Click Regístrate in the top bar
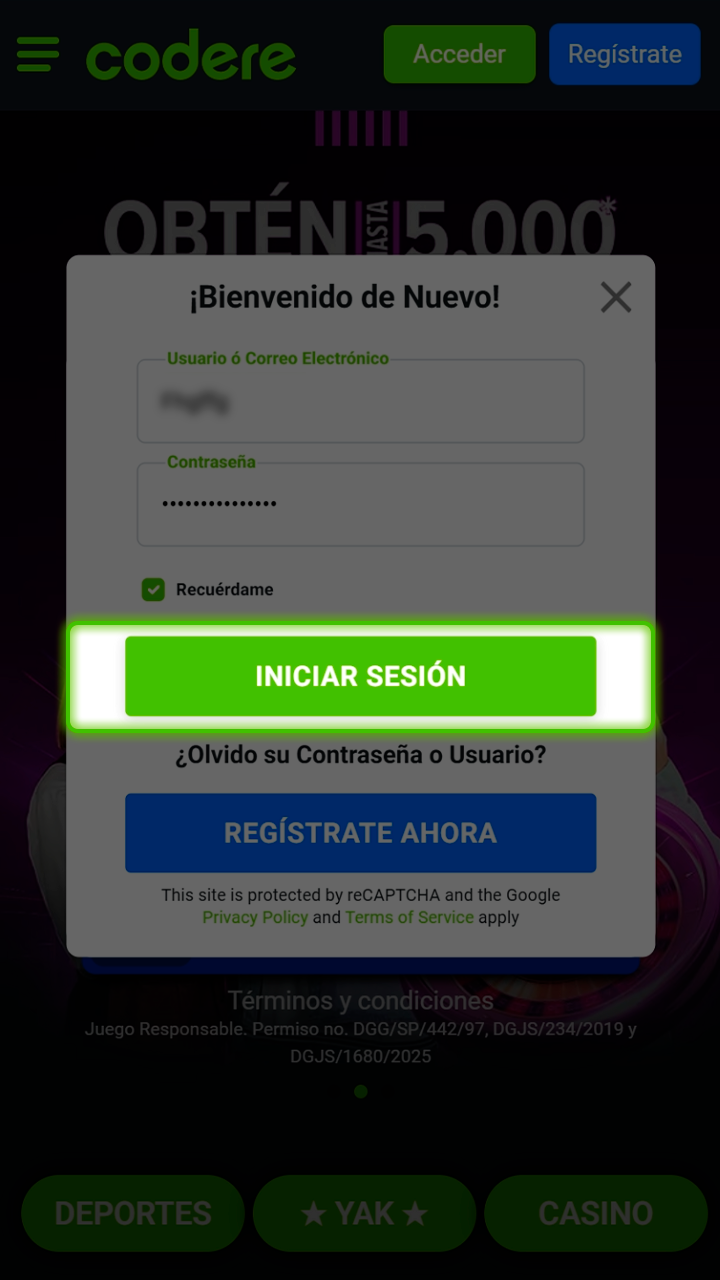The width and height of the screenshot is (720, 1280). (624, 55)
